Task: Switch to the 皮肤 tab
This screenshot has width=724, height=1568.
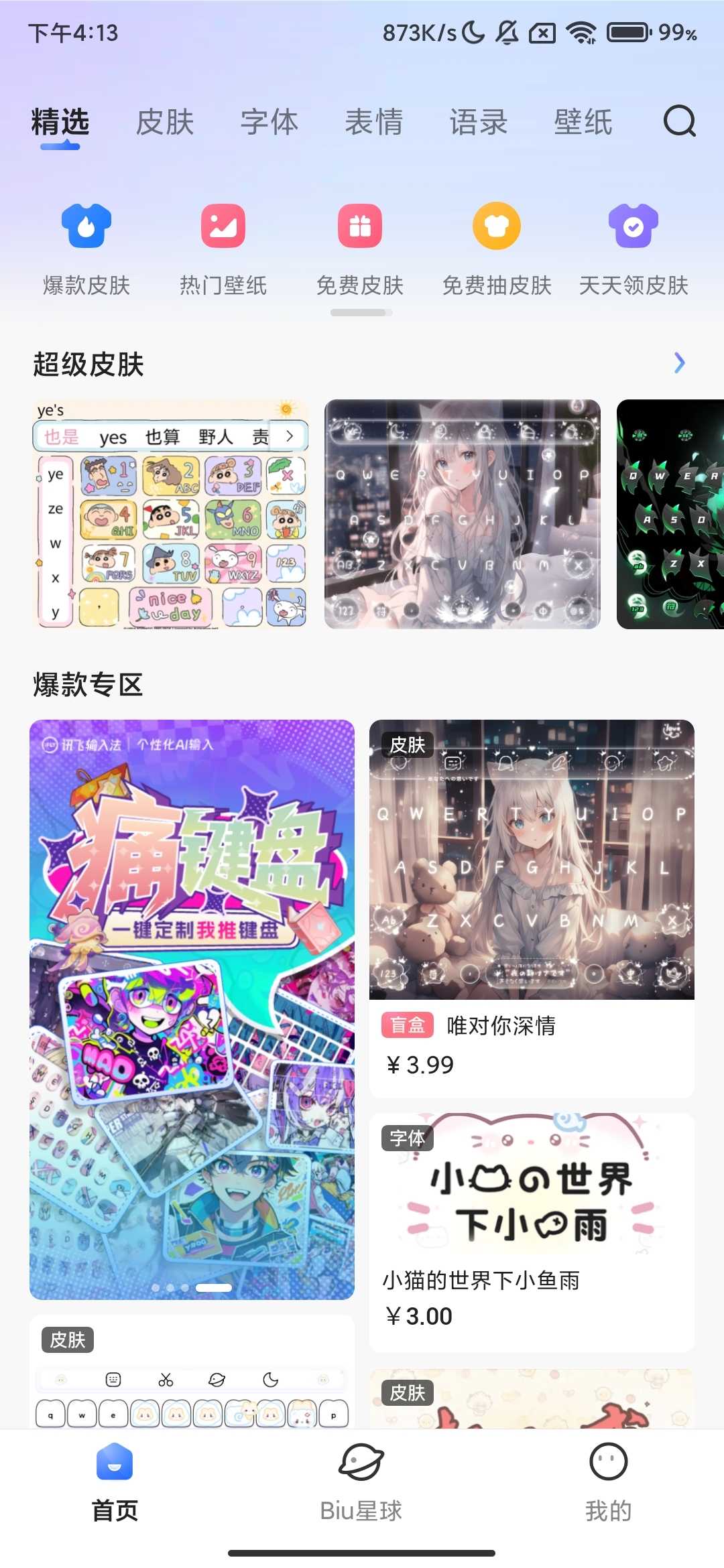Action: click(164, 123)
